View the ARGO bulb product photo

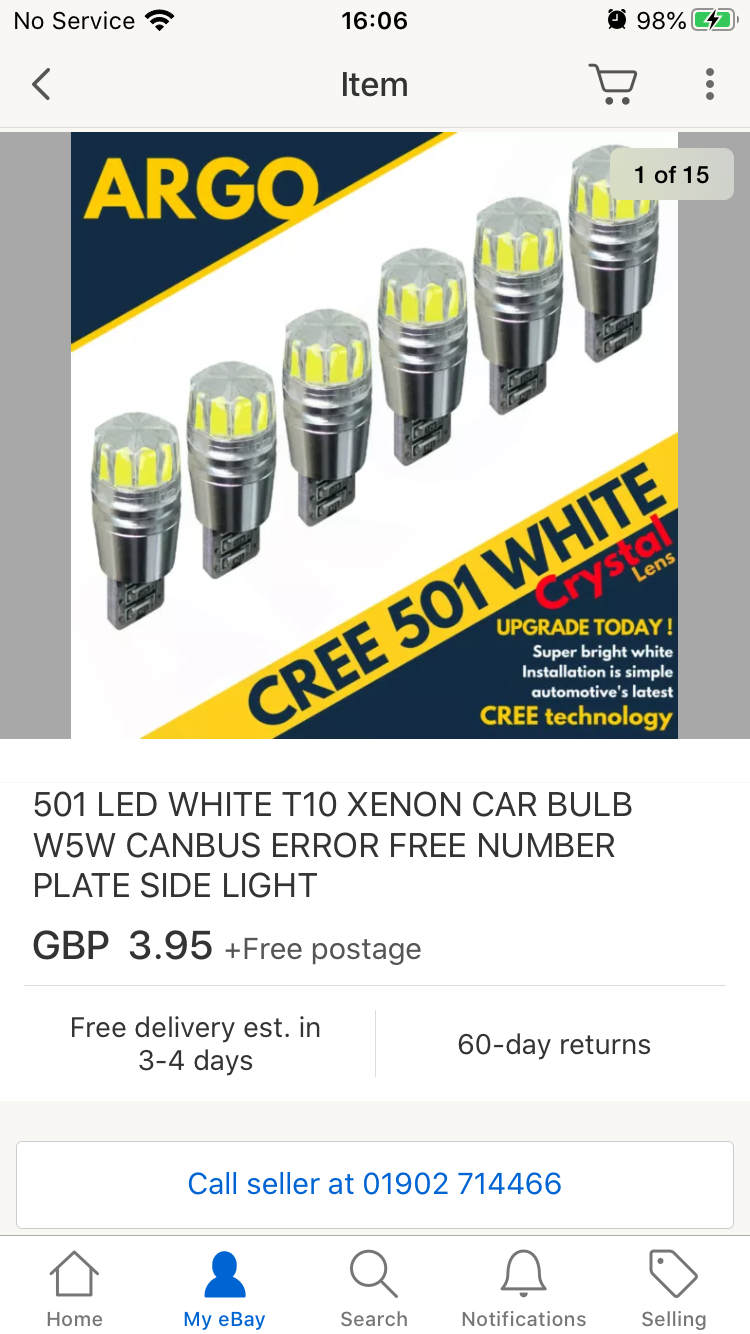[x=374, y=436]
